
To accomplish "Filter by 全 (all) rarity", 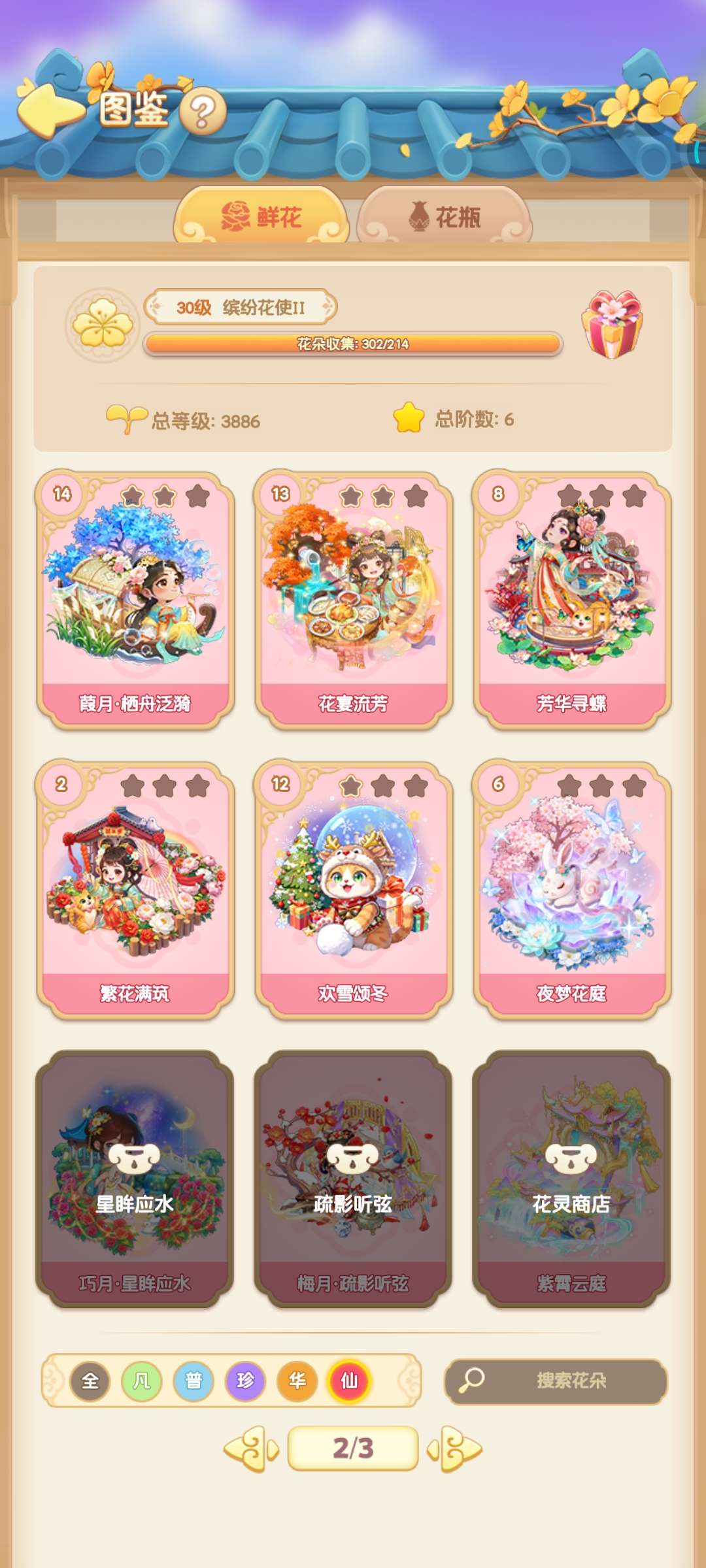I will tap(90, 1380).
